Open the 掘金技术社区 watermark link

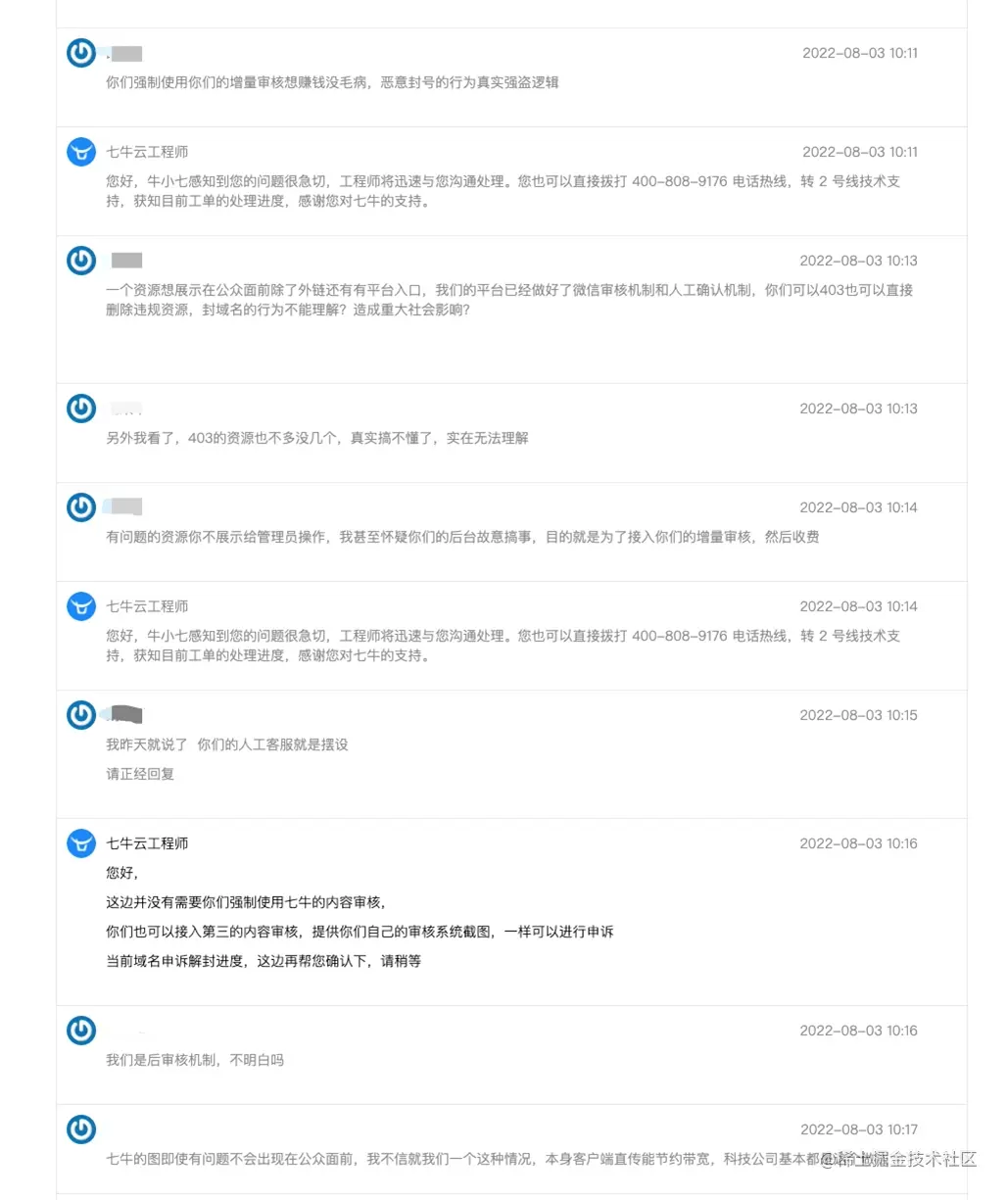tap(906, 1161)
